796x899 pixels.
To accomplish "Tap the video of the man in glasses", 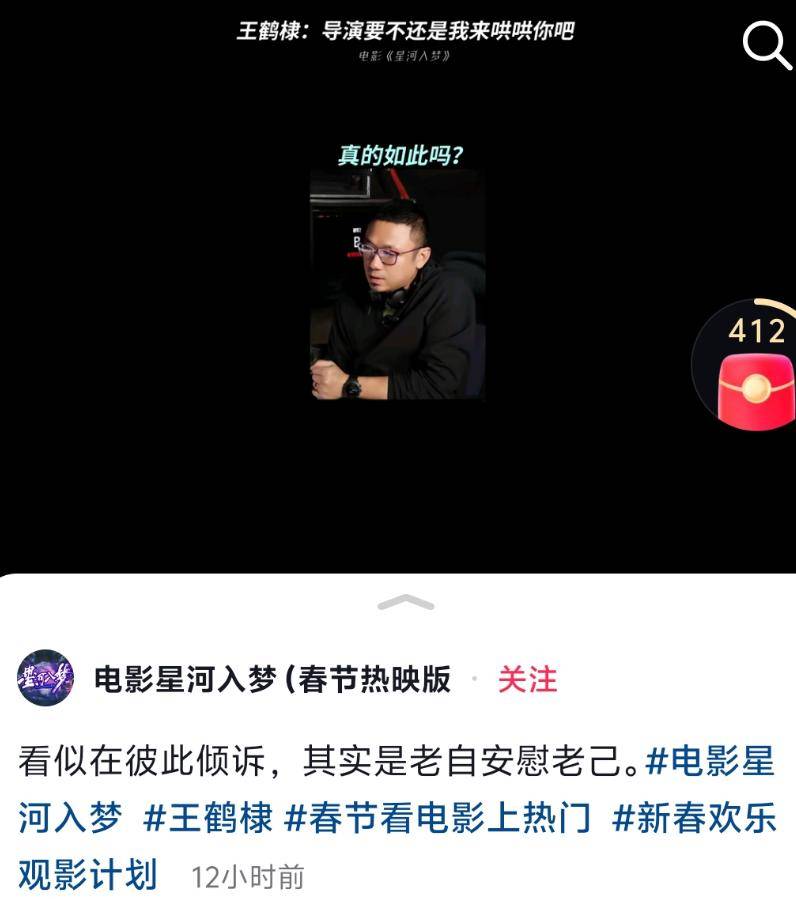I will point(397,285).
